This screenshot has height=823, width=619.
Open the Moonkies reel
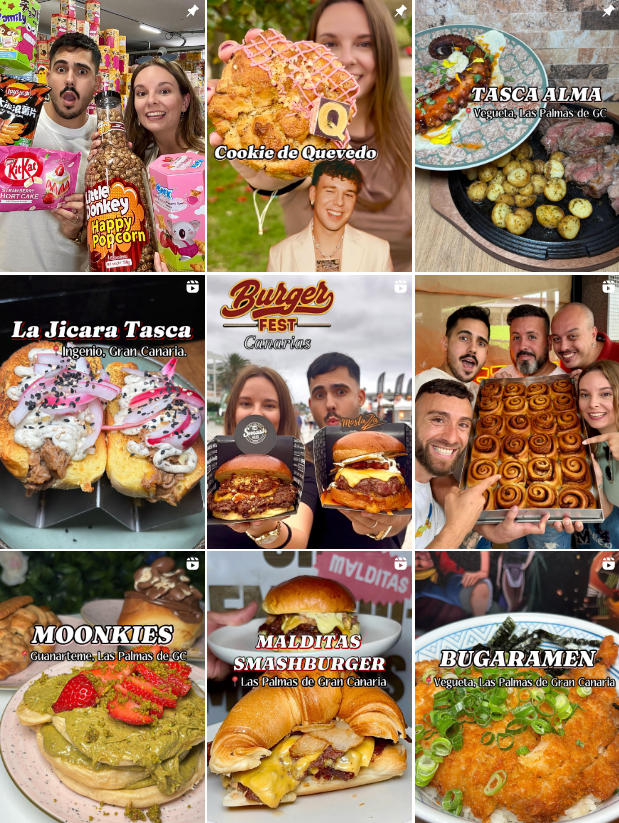102,687
